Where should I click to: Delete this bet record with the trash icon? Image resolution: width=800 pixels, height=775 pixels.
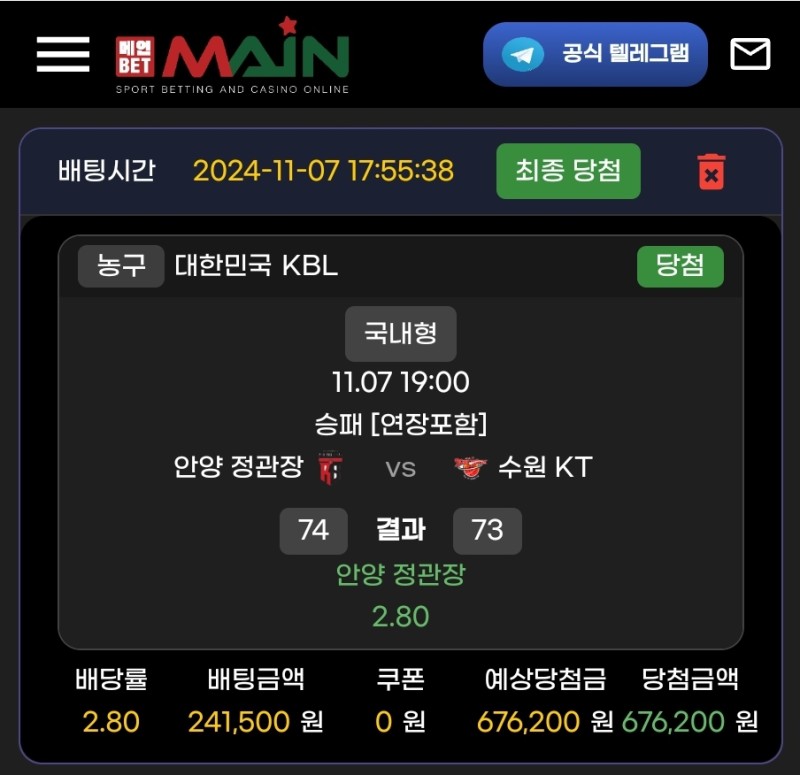point(711,171)
